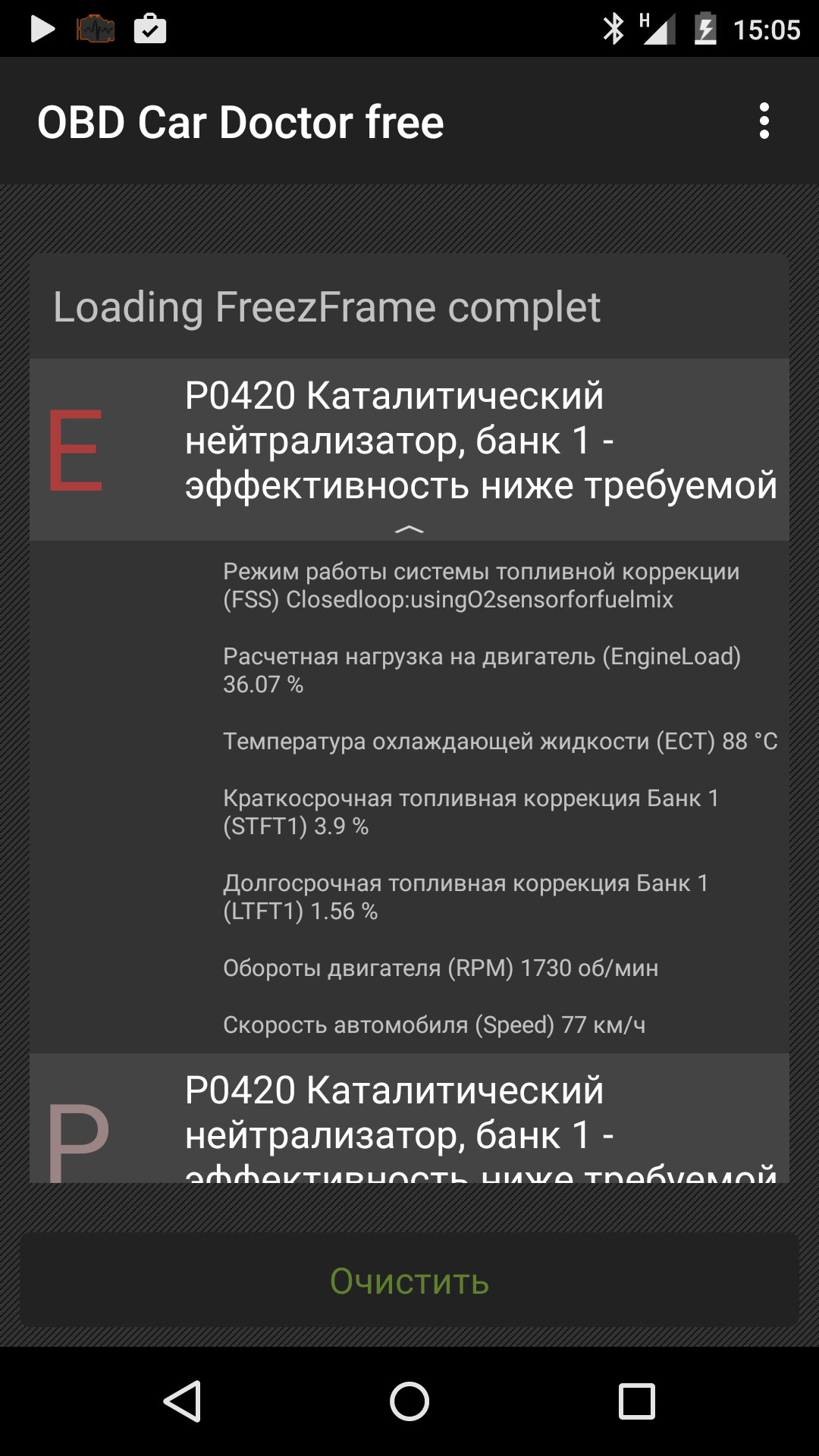Go back using the navigation bar
Image resolution: width=819 pixels, height=1456 pixels.
(x=183, y=1401)
